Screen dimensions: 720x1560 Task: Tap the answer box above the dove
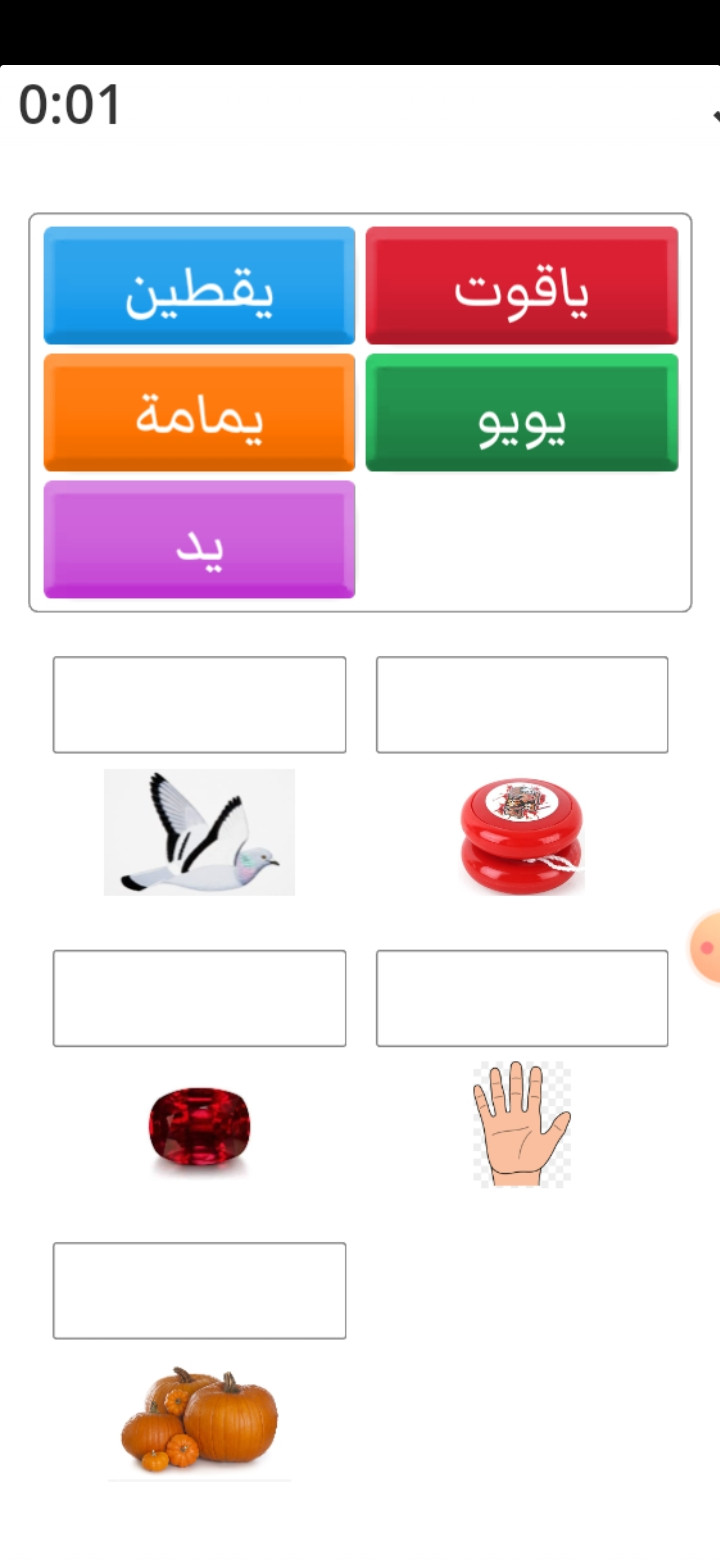pos(199,705)
